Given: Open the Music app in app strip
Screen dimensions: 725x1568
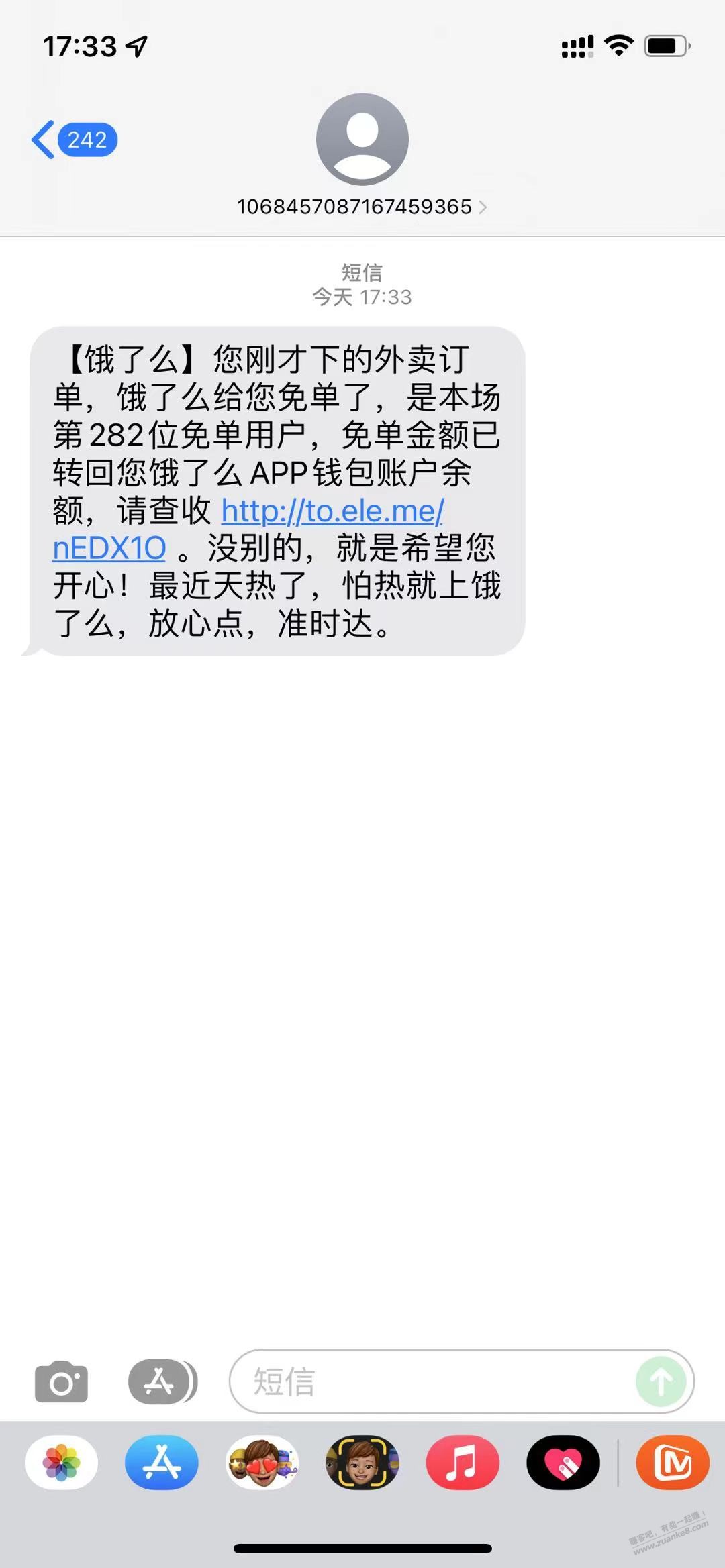Looking at the screenshot, I should [x=463, y=1463].
